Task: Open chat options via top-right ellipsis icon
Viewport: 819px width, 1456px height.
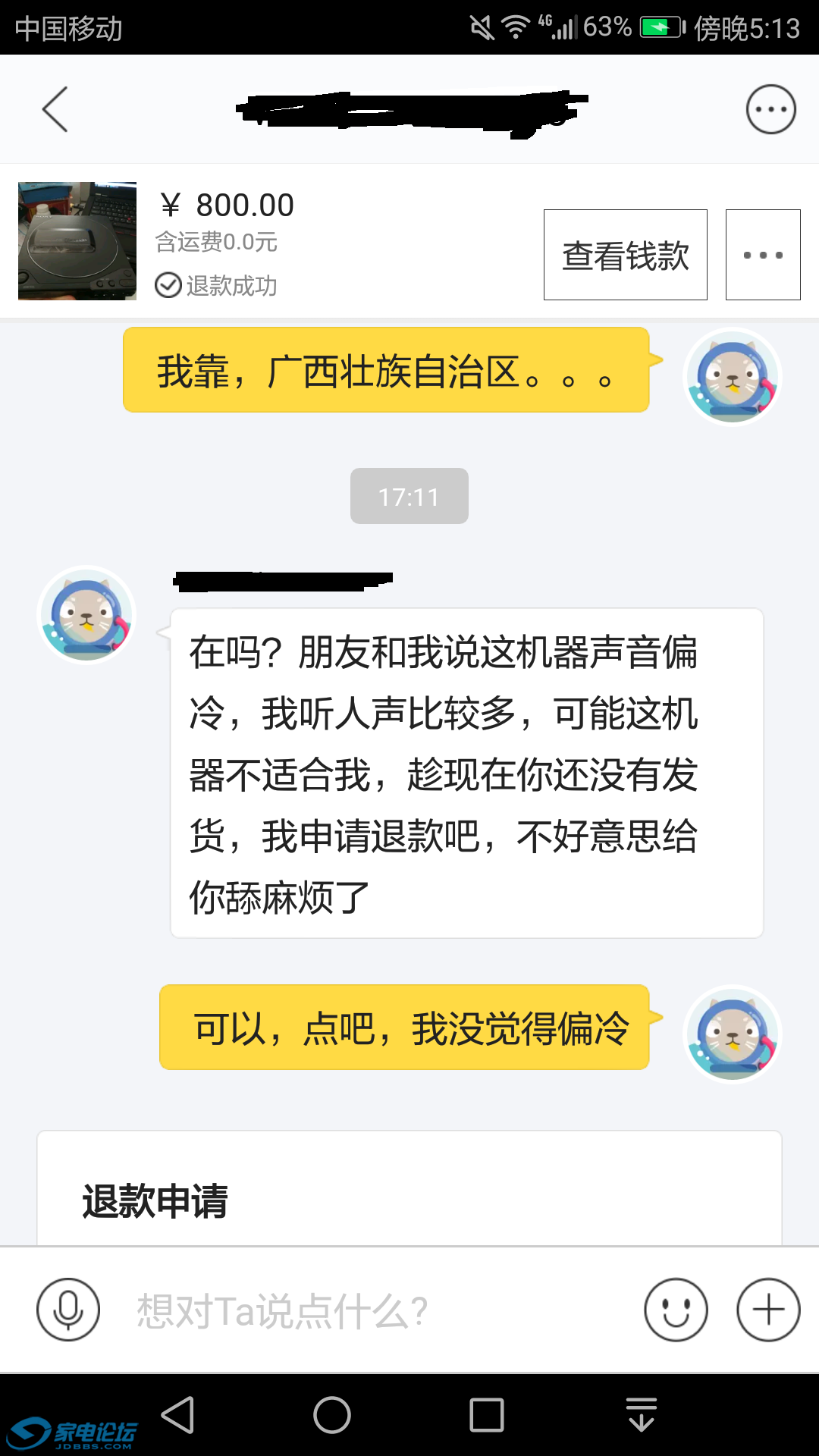Action: pos(770,108)
